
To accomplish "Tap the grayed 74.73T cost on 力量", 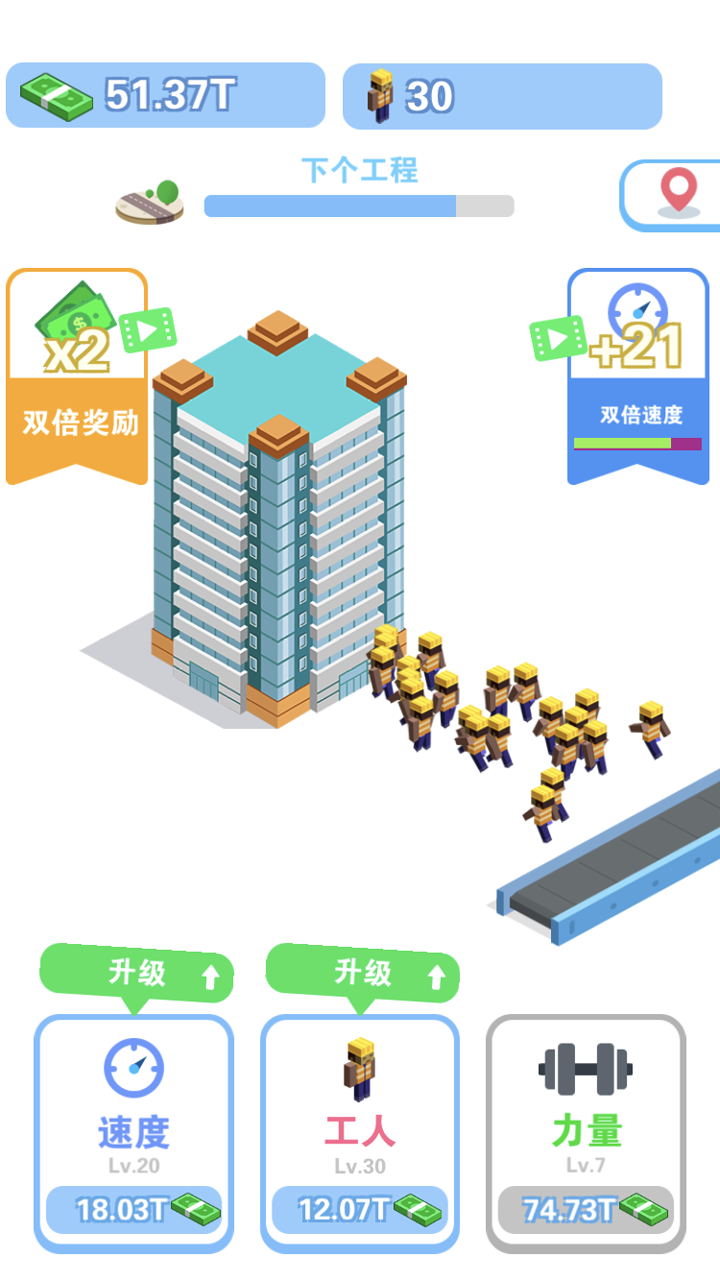I will click(585, 1210).
